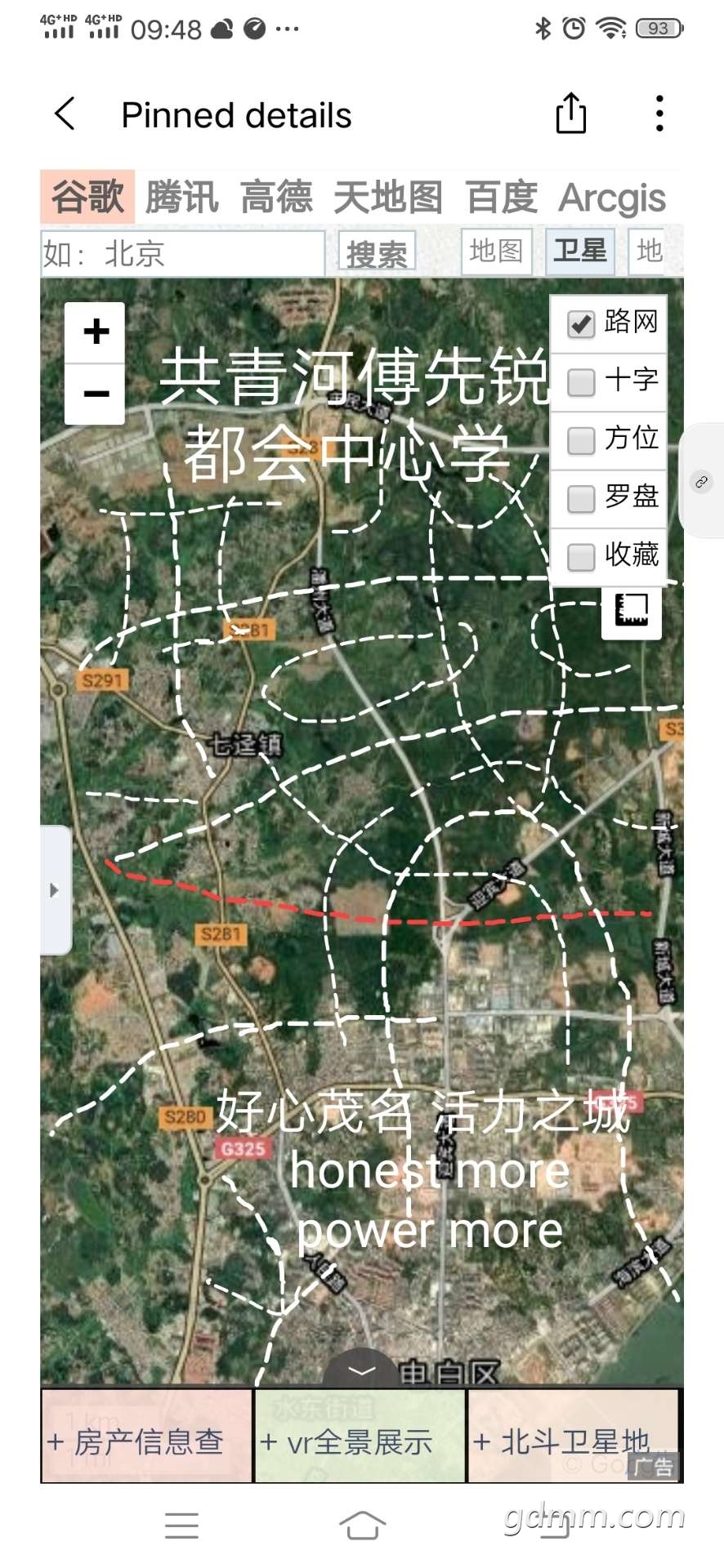Screen dimensions: 724x1568
Task: Select the 天地图 map source
Action: click(x=387, y=198)
